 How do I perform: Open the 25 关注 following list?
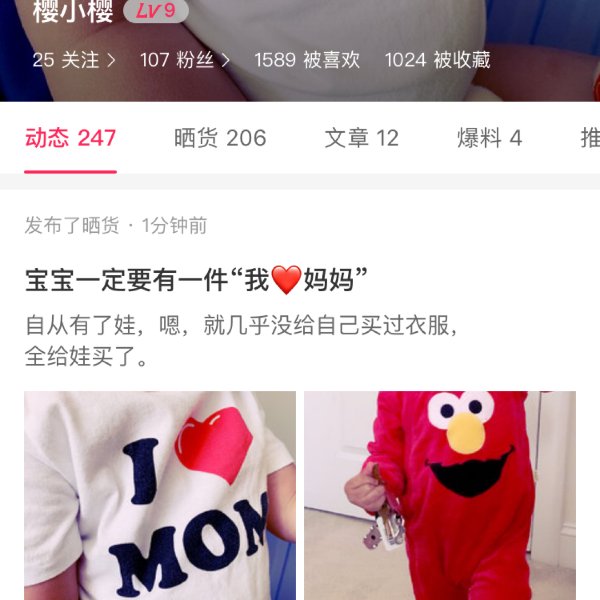[73, 60]
